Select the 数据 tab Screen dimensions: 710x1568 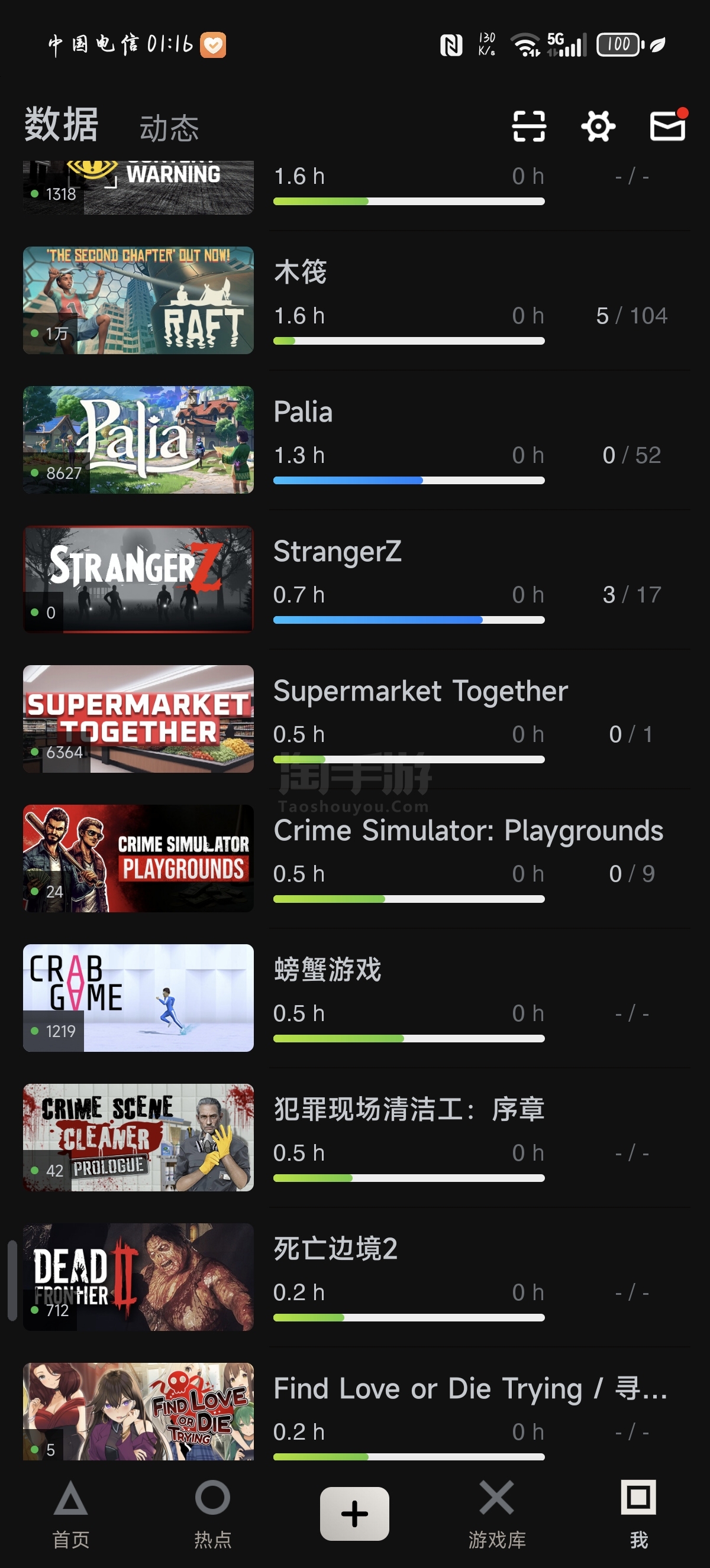61,125
